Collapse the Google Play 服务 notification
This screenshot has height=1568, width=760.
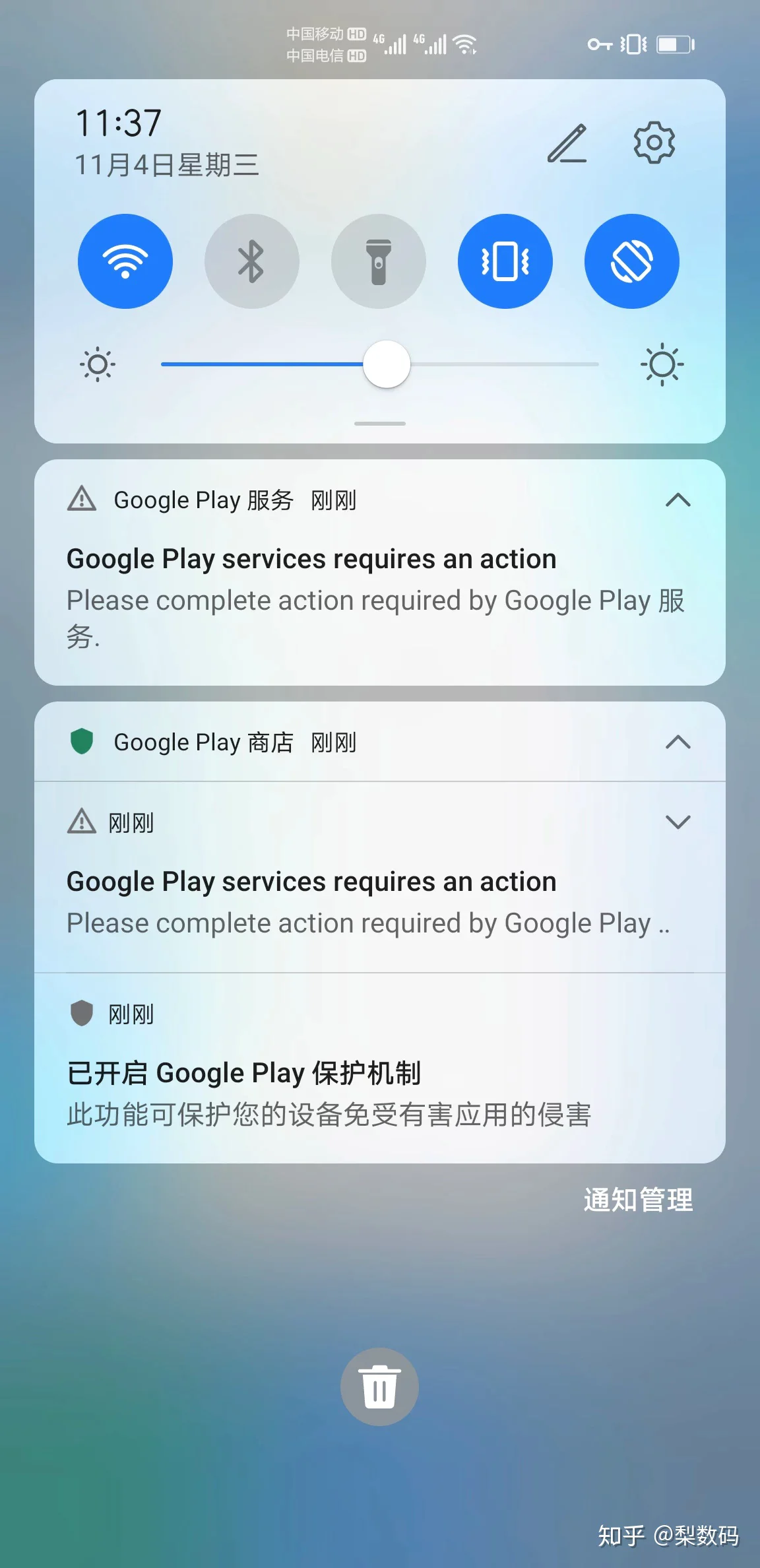(678, 500)
